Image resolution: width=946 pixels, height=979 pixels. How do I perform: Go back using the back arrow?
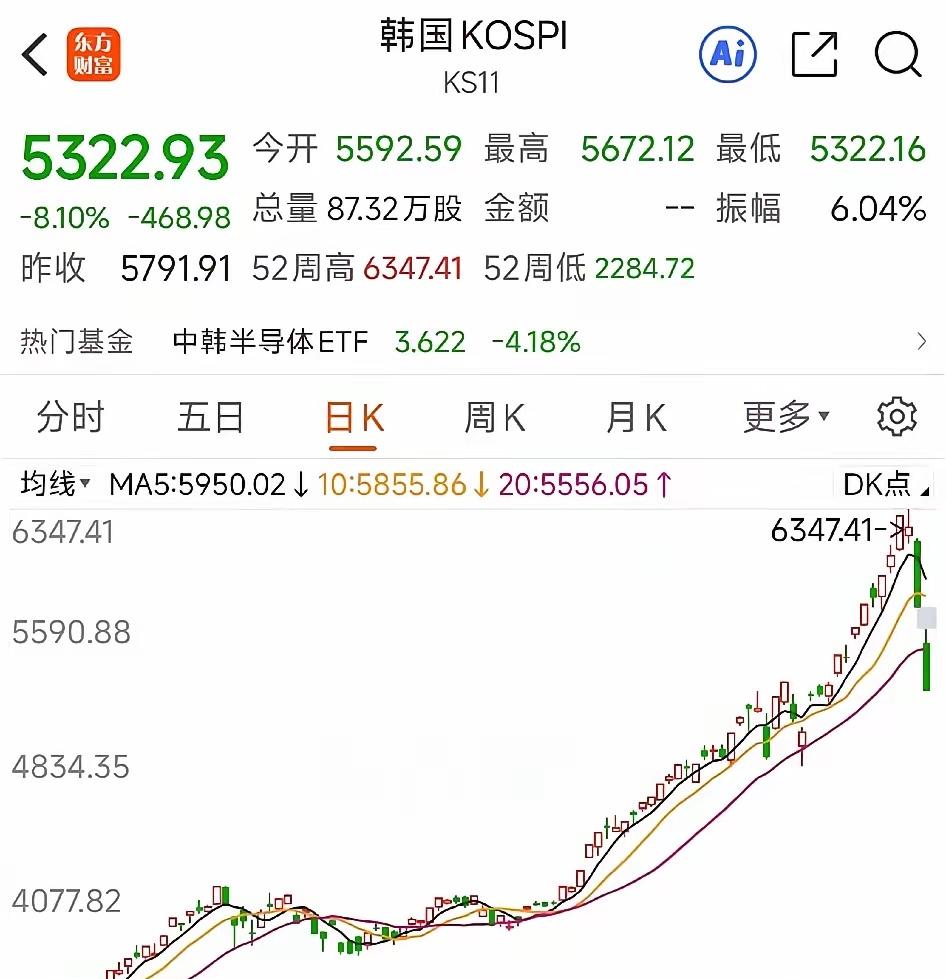pyautogui.click(x=33, y=54)
